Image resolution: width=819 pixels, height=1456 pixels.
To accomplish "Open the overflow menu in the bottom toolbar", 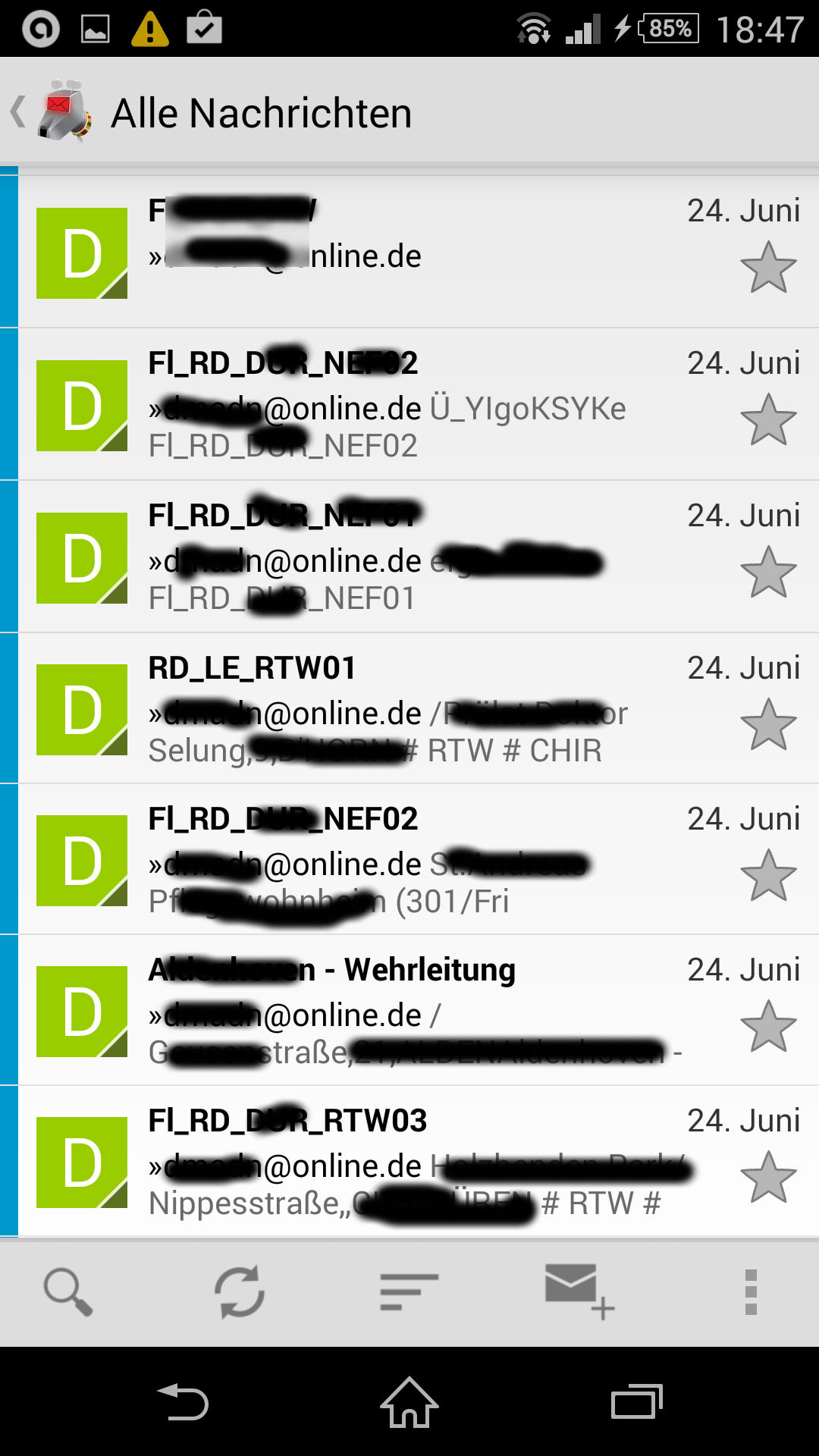I will (751, 1291).
